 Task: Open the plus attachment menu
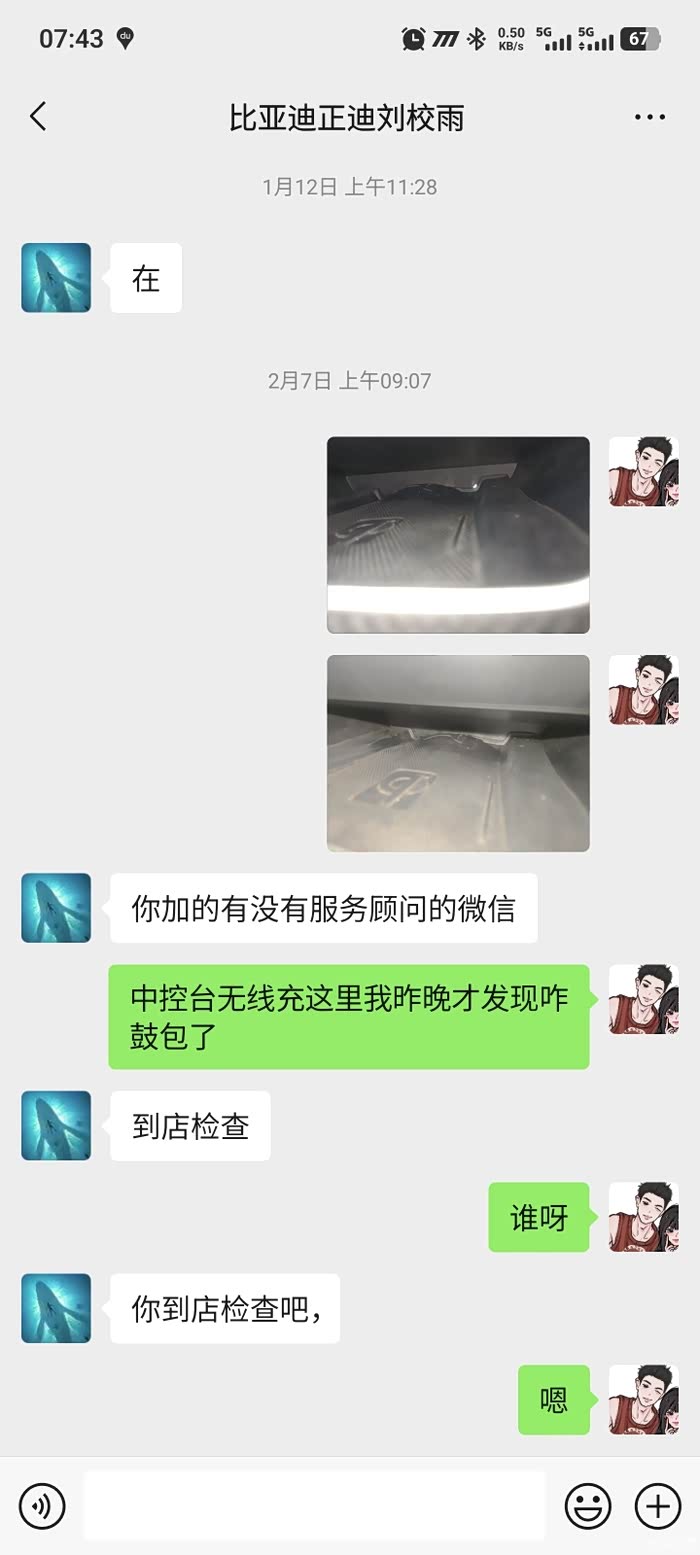[658, 1506]
